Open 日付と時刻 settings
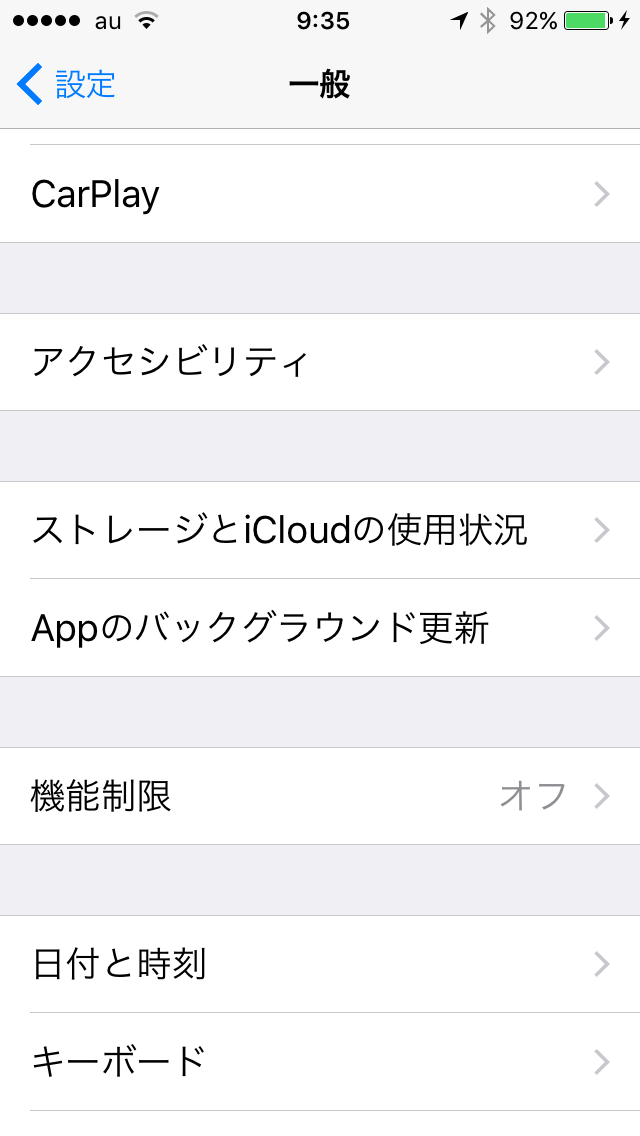 320,964
